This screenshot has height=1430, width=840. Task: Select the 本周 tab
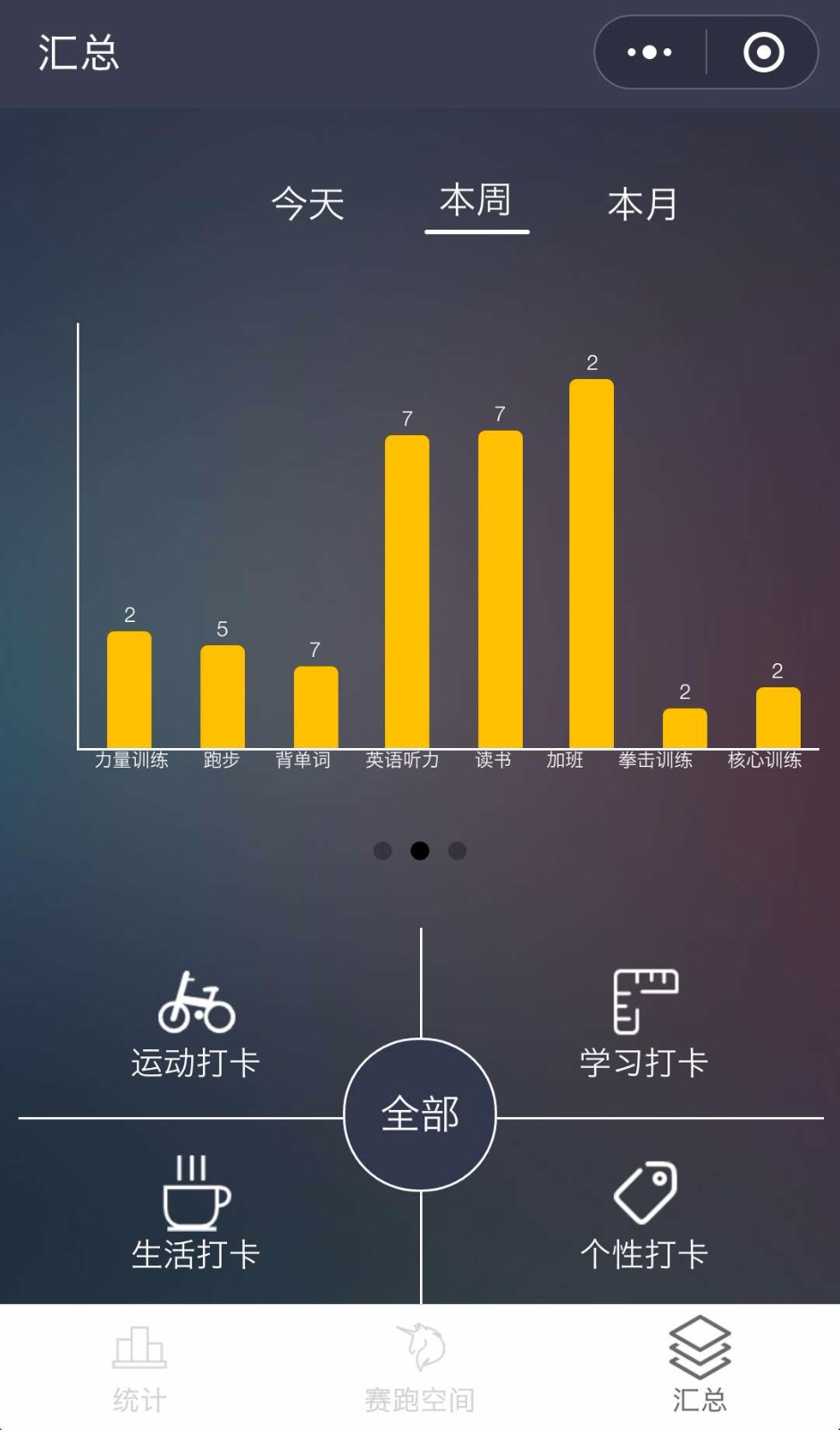pyautogui.click(x=476, y=200)
